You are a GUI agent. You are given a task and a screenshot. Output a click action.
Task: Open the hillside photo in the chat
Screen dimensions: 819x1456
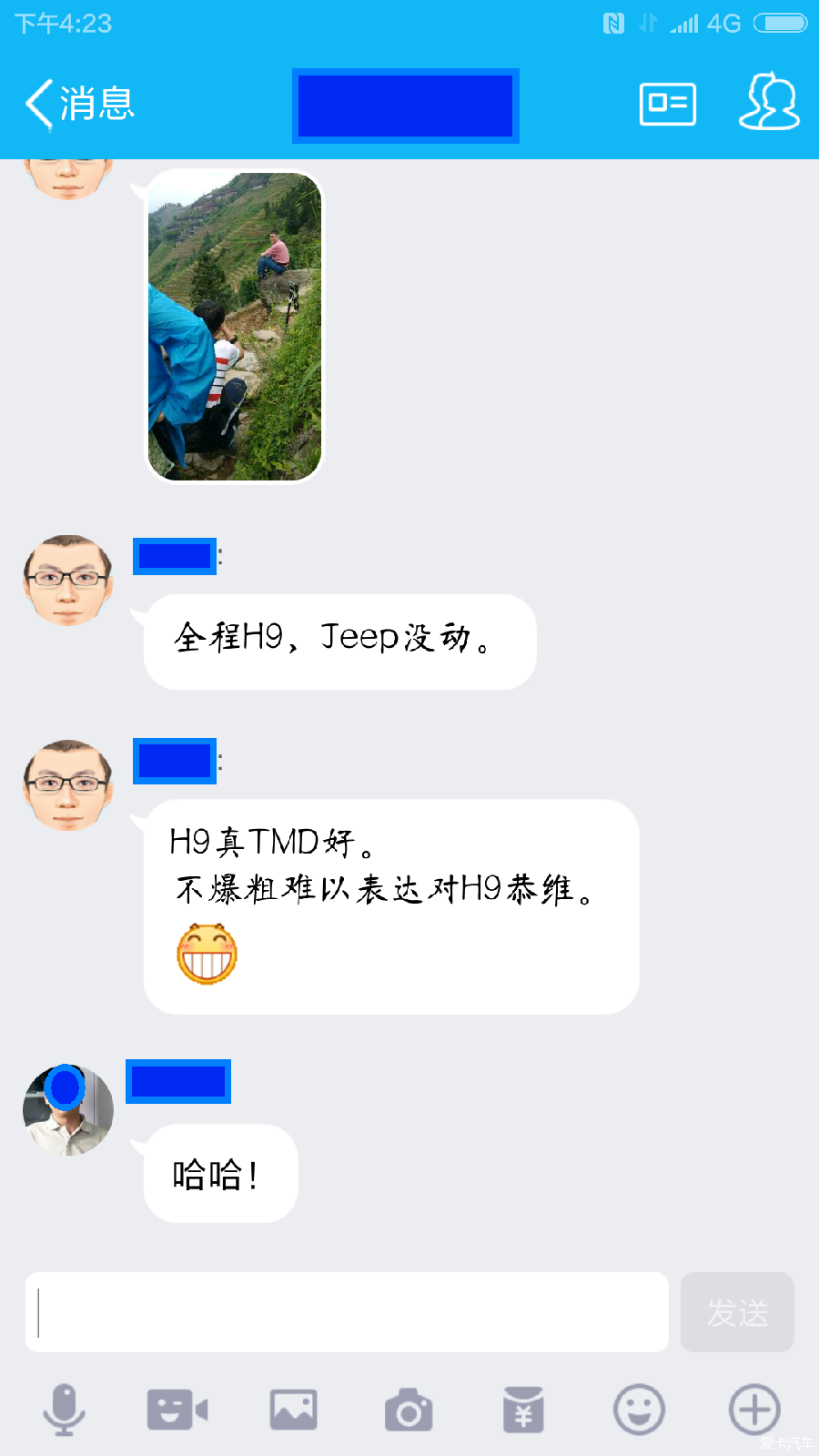[235, 326]
